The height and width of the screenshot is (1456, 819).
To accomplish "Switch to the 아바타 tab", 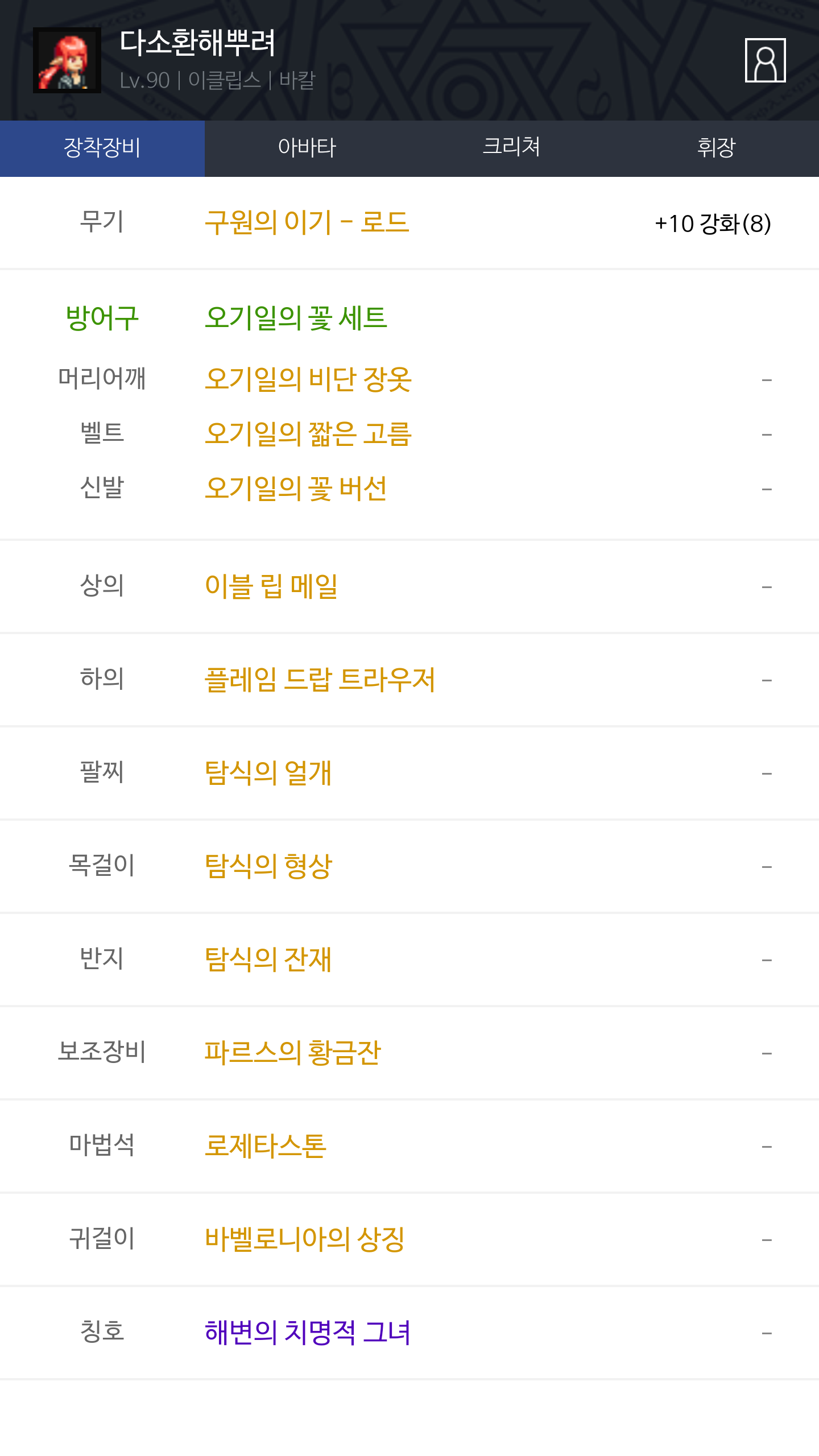I will point(307,148).
